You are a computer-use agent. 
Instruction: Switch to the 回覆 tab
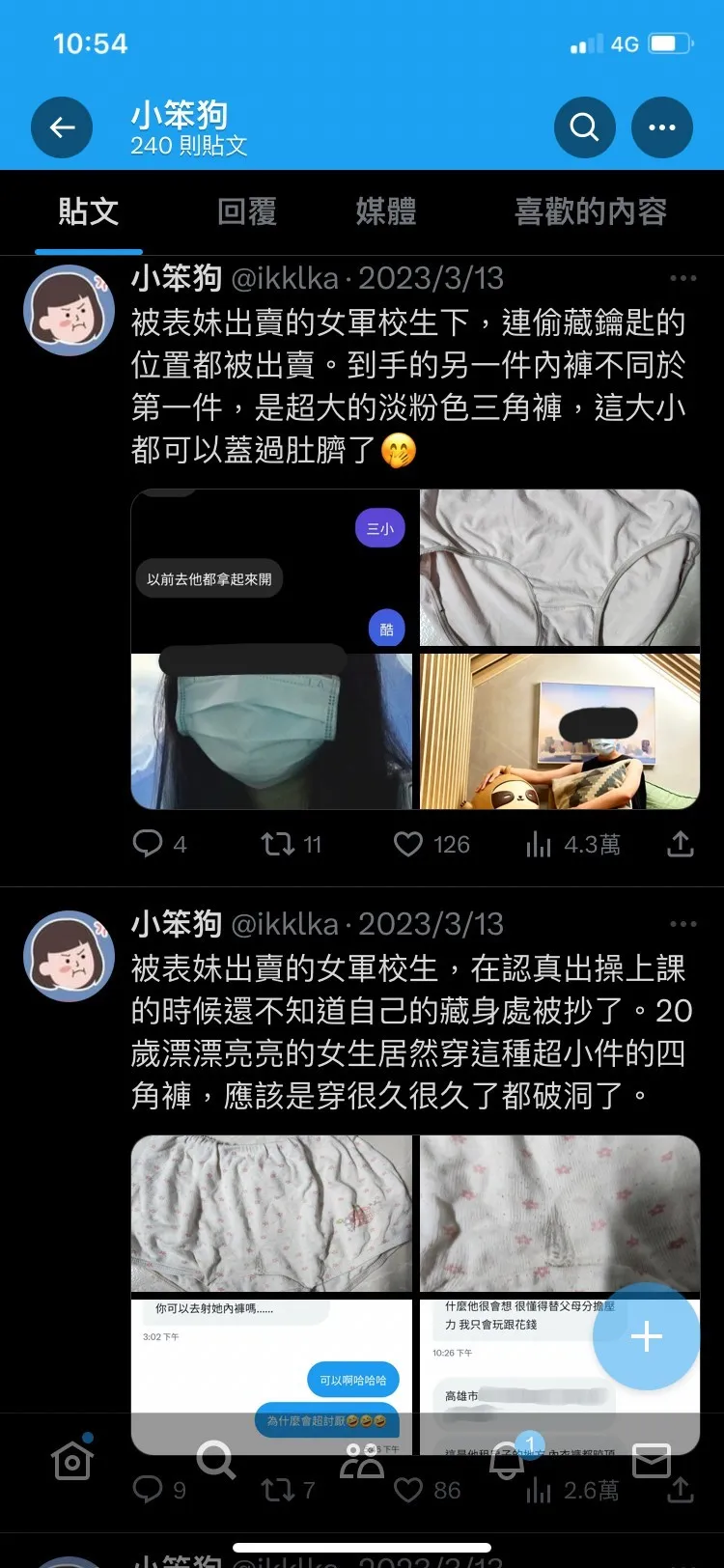click(247, 212)
